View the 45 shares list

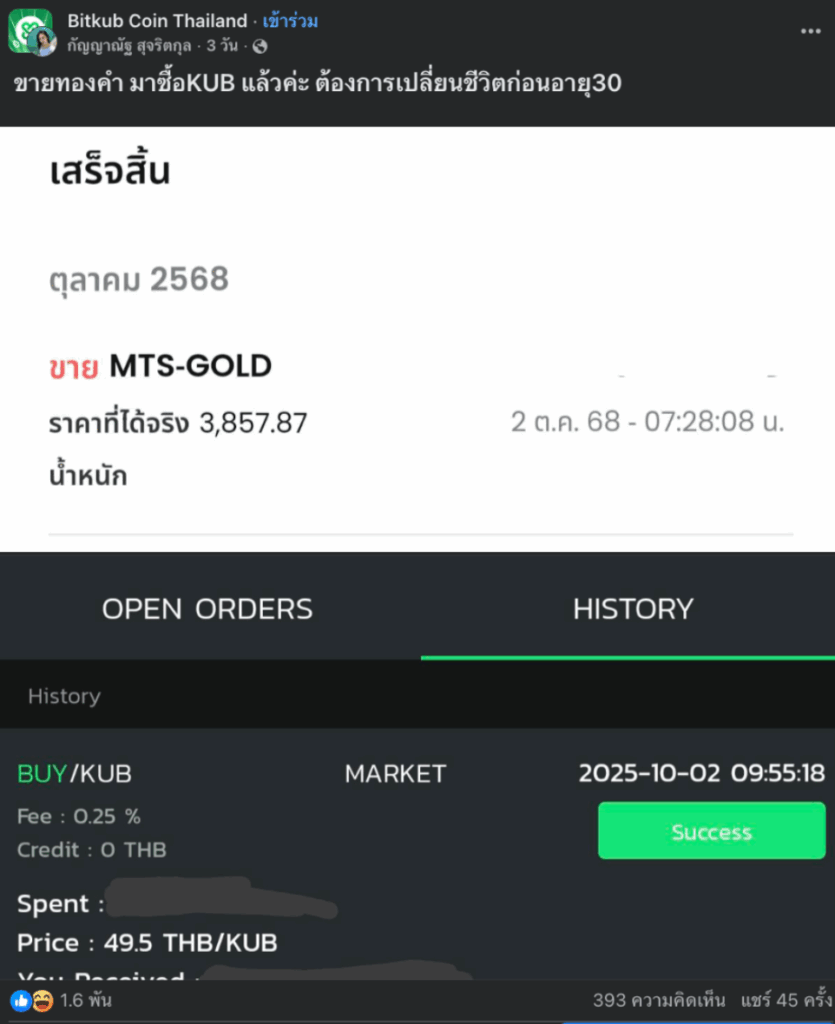(x=786, y=1000)
